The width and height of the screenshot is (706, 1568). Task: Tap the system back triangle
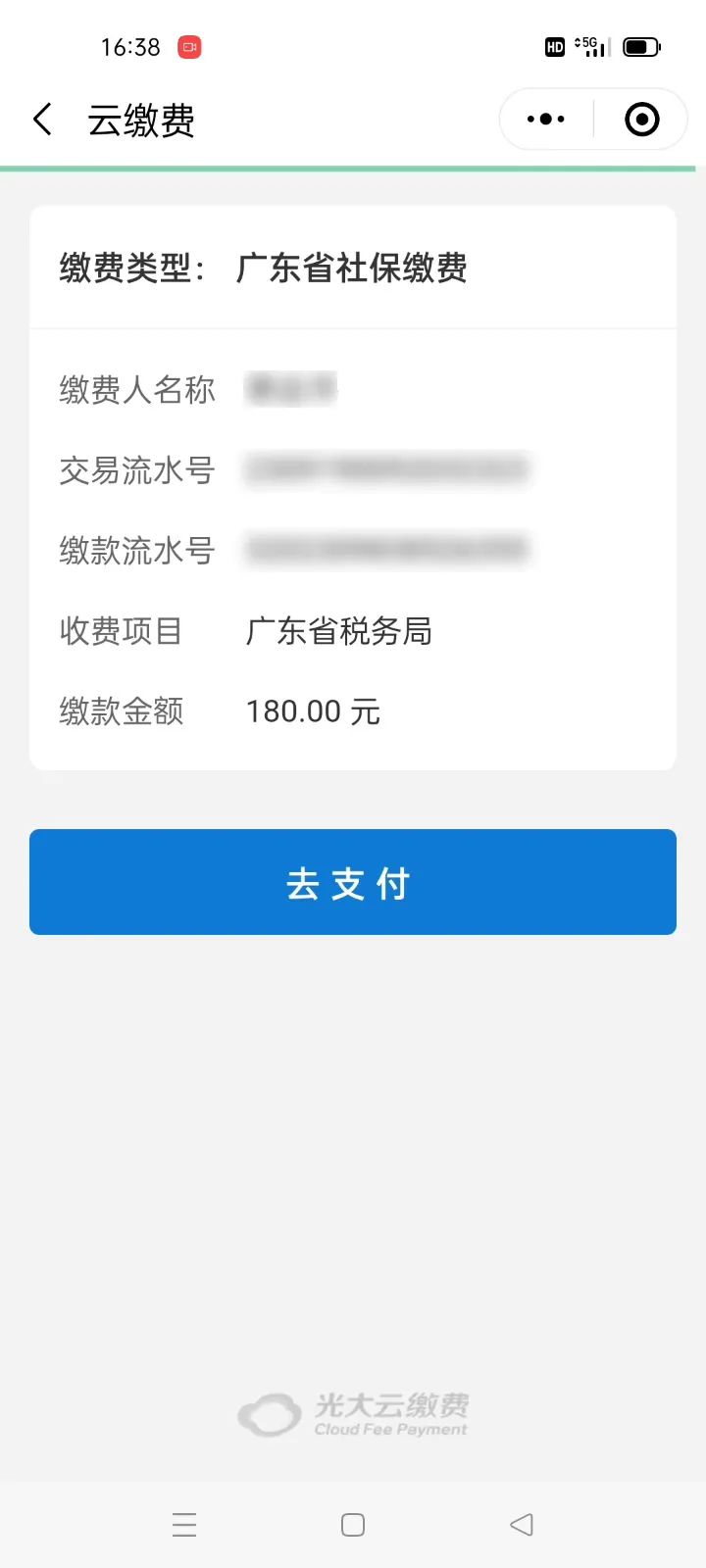[x=522, y=1525]
